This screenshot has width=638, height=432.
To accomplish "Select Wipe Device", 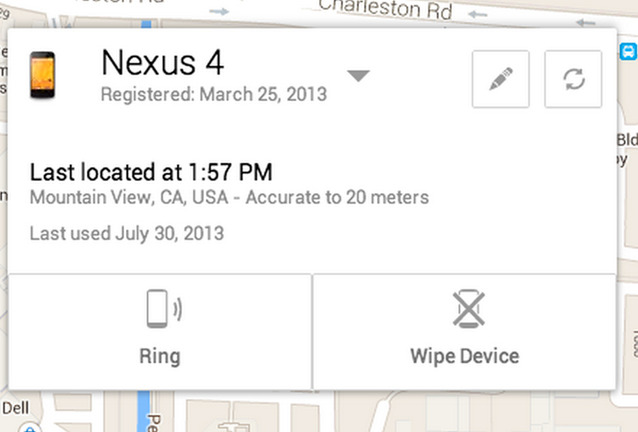I will 464,330.
